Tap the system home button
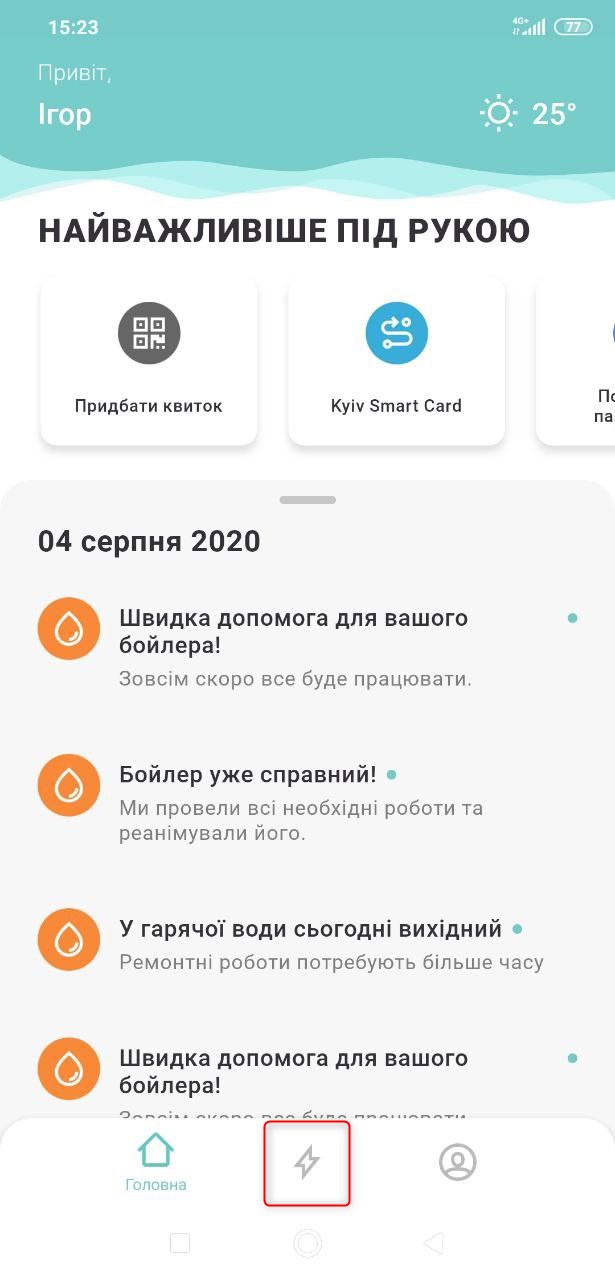The image size is (615, 1280). click(307, 1243)
